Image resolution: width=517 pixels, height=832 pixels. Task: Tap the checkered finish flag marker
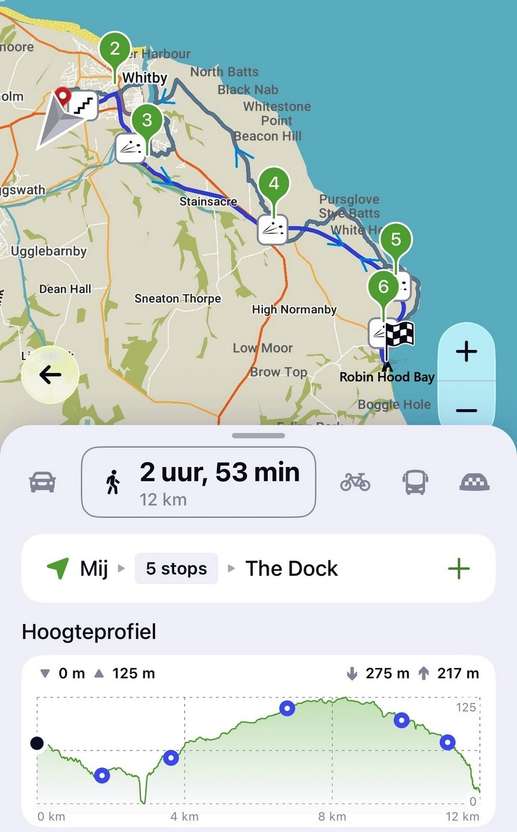pos(399,335)
